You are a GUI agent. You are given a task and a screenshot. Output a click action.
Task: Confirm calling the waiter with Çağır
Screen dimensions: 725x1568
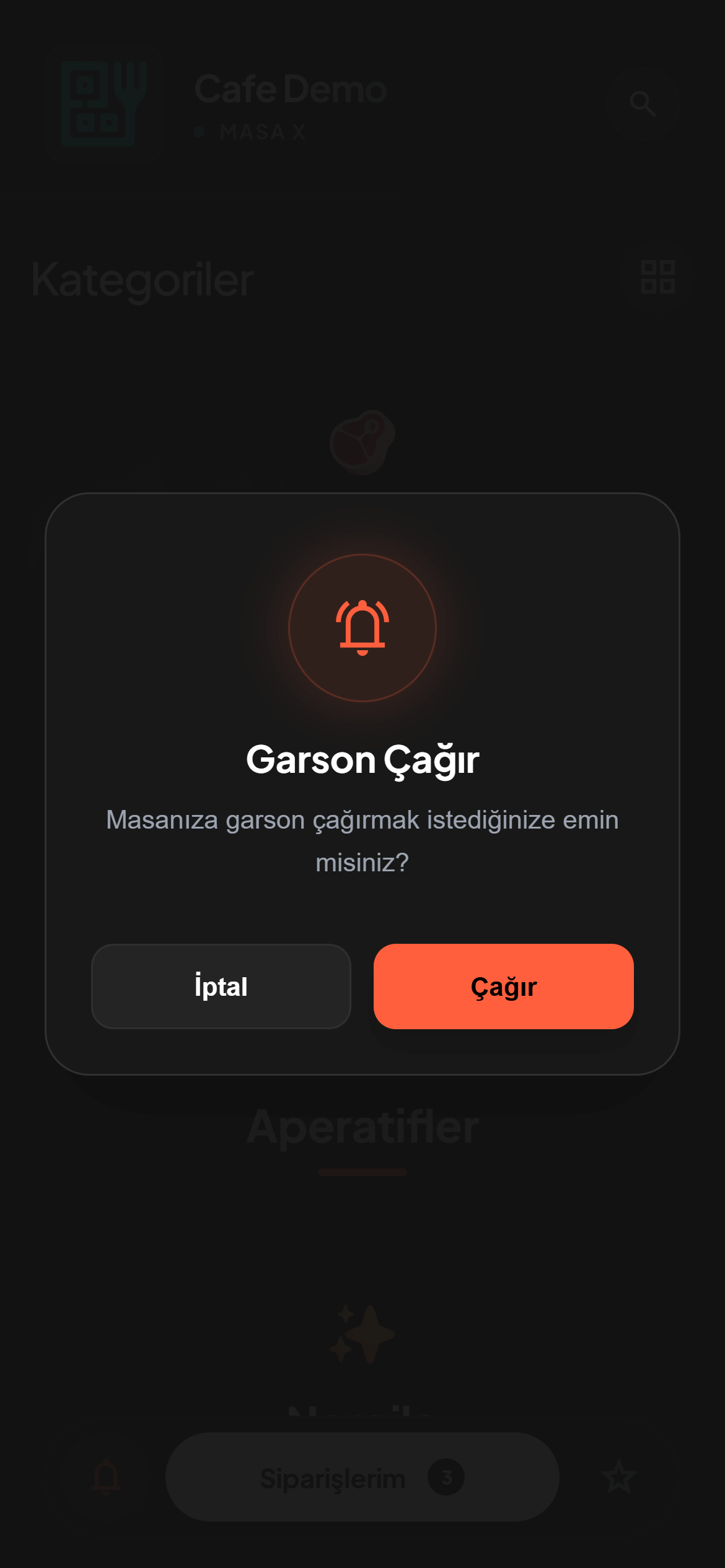[503, 986]
